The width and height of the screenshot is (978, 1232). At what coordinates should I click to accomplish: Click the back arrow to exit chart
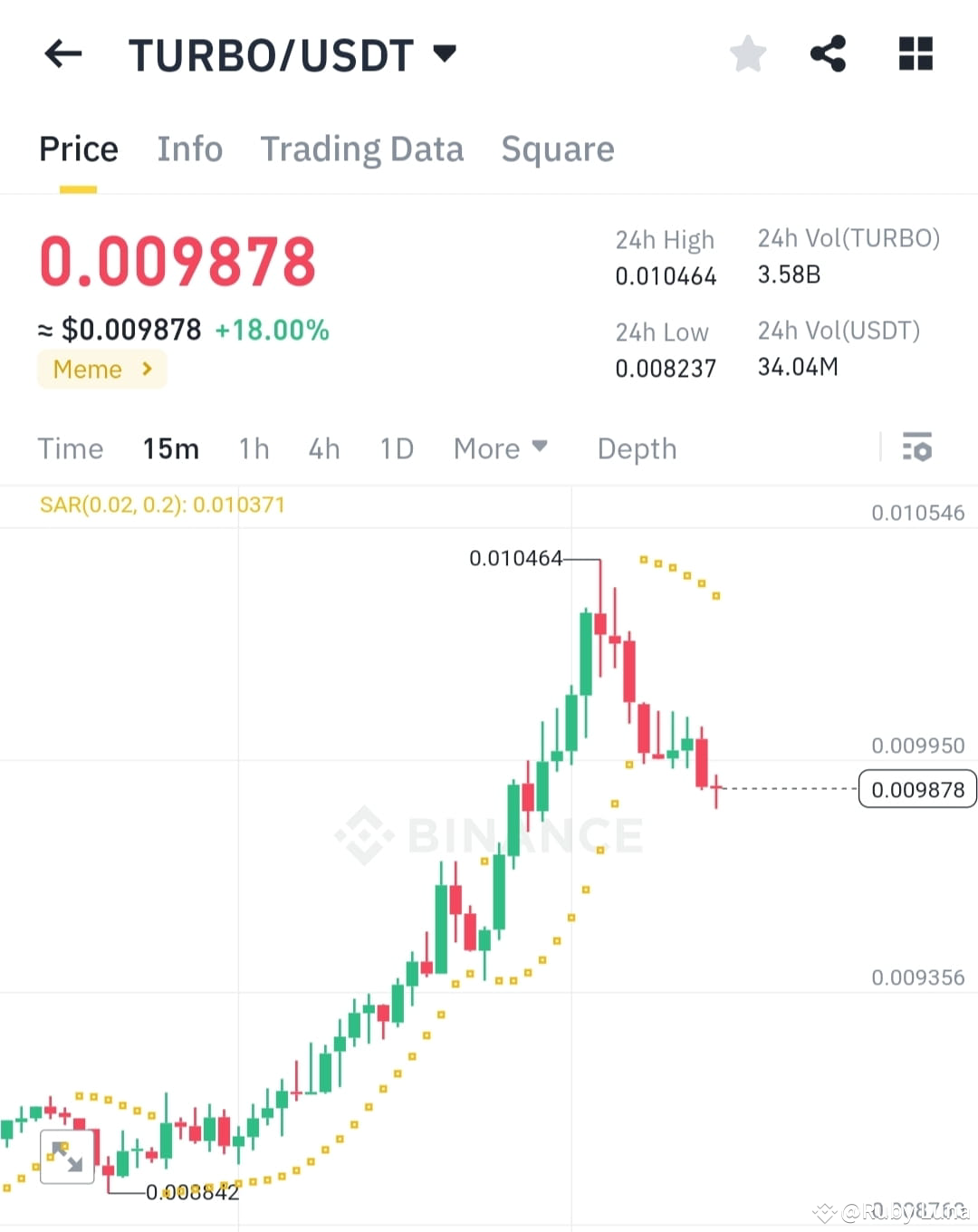pos(62,53)
